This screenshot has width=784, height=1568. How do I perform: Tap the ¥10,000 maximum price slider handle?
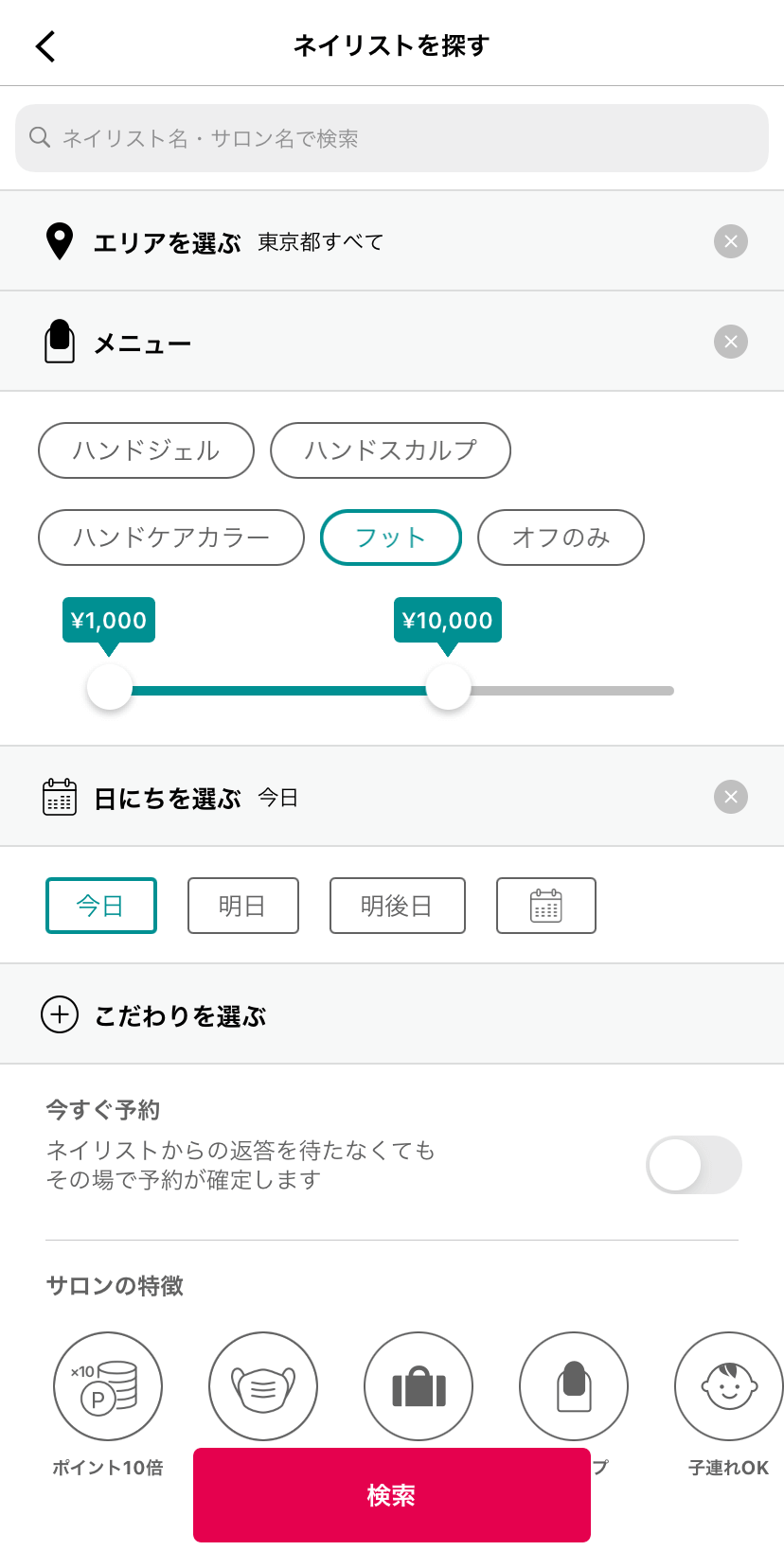coord(448,688)
